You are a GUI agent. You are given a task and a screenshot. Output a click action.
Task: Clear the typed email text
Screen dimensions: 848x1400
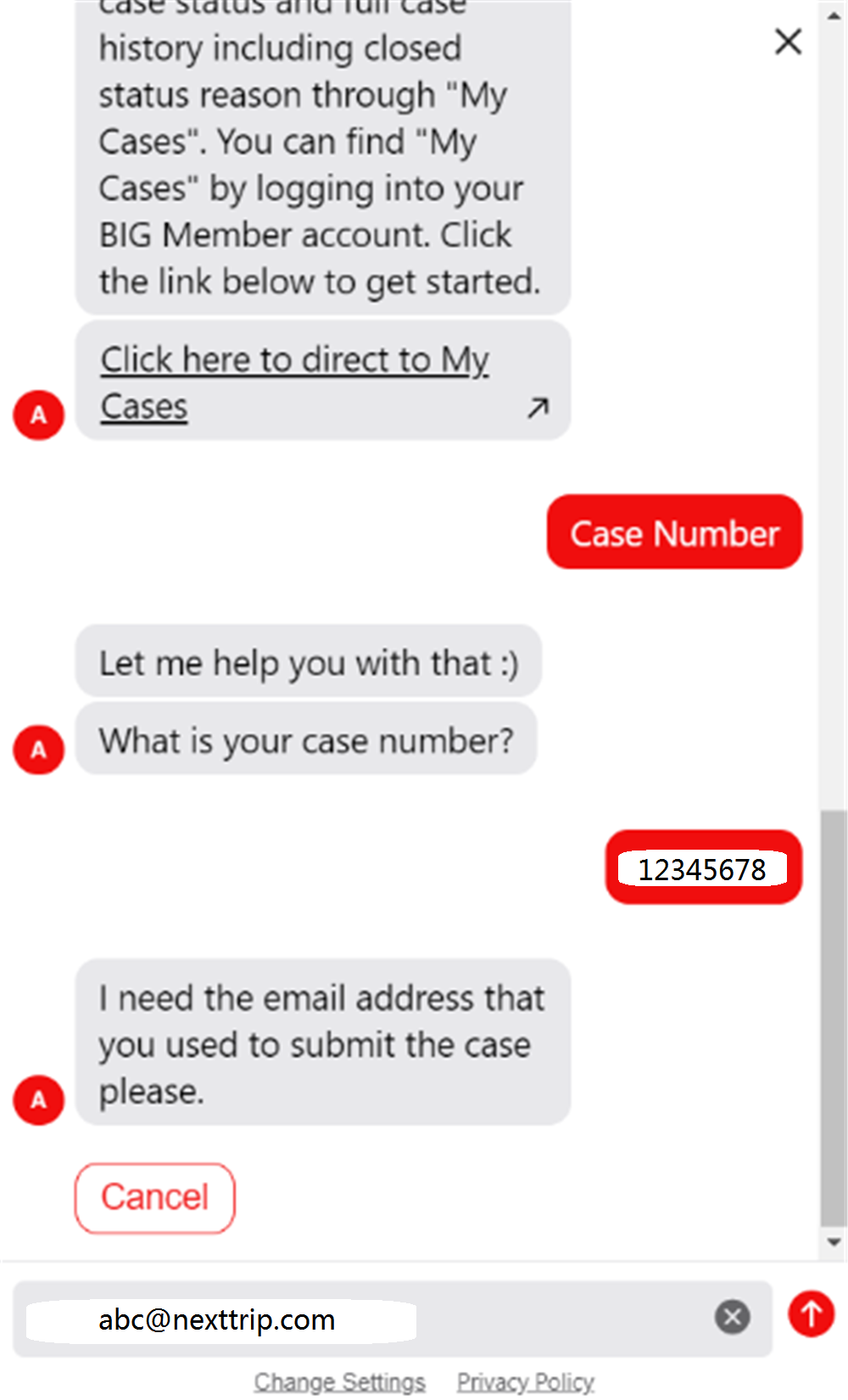732,1317
